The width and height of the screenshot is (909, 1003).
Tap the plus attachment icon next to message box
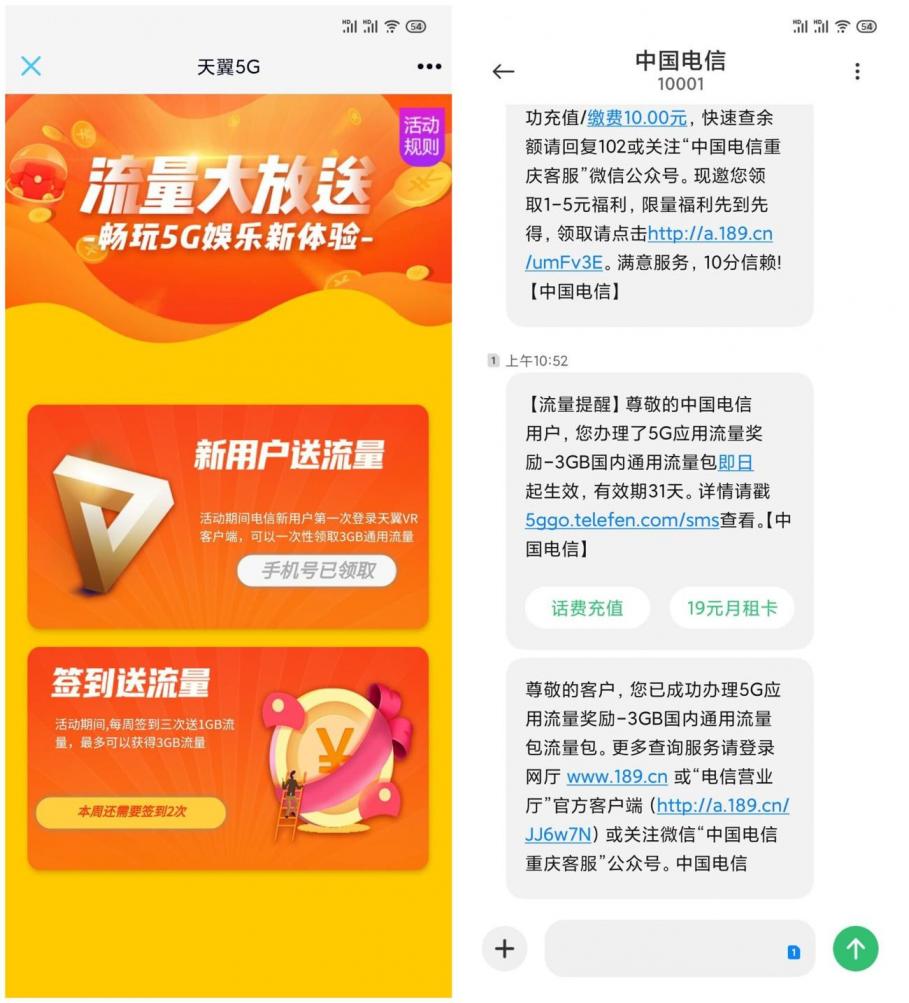(x=504, y=948)
